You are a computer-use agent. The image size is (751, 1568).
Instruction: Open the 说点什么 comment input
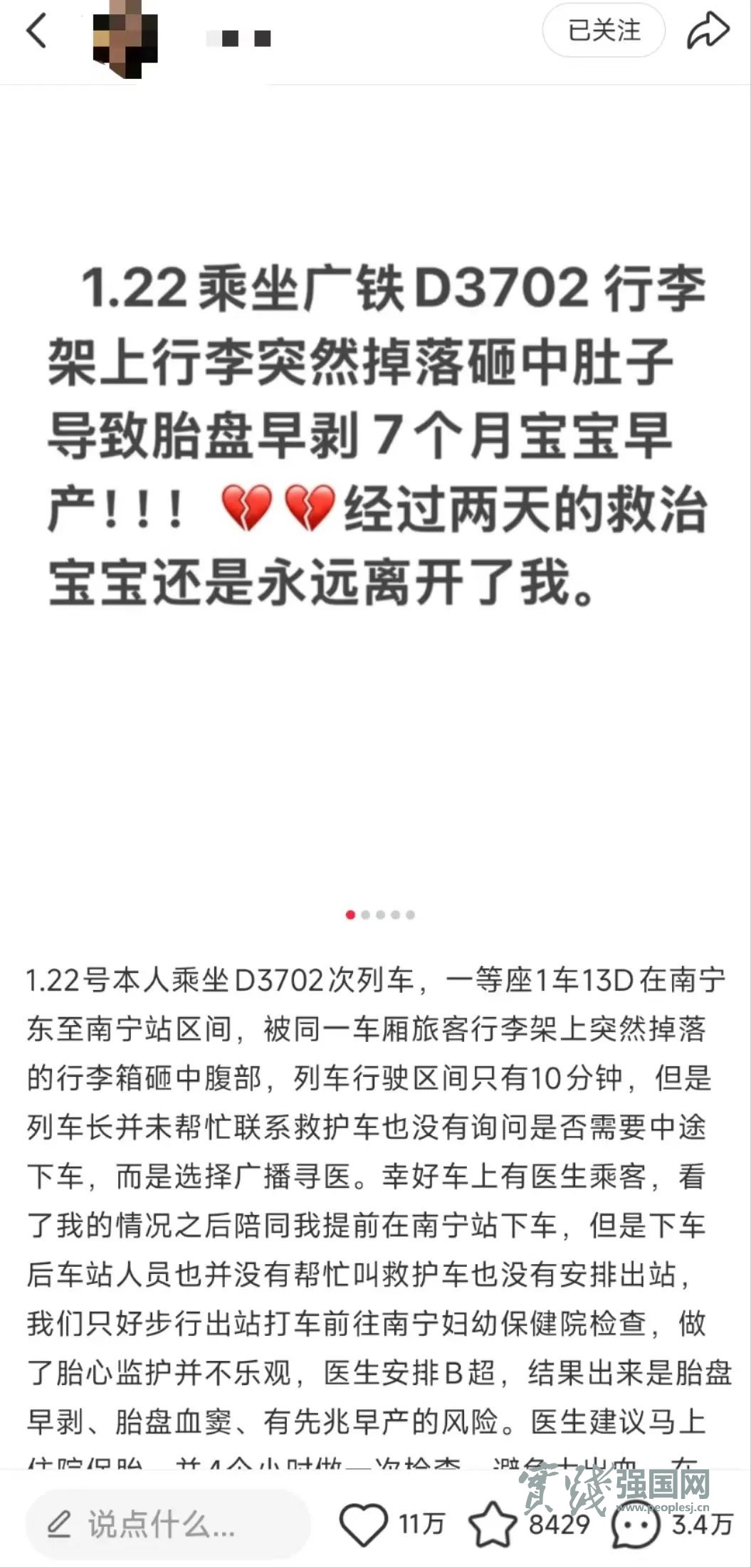click(x=167, y=1524)
